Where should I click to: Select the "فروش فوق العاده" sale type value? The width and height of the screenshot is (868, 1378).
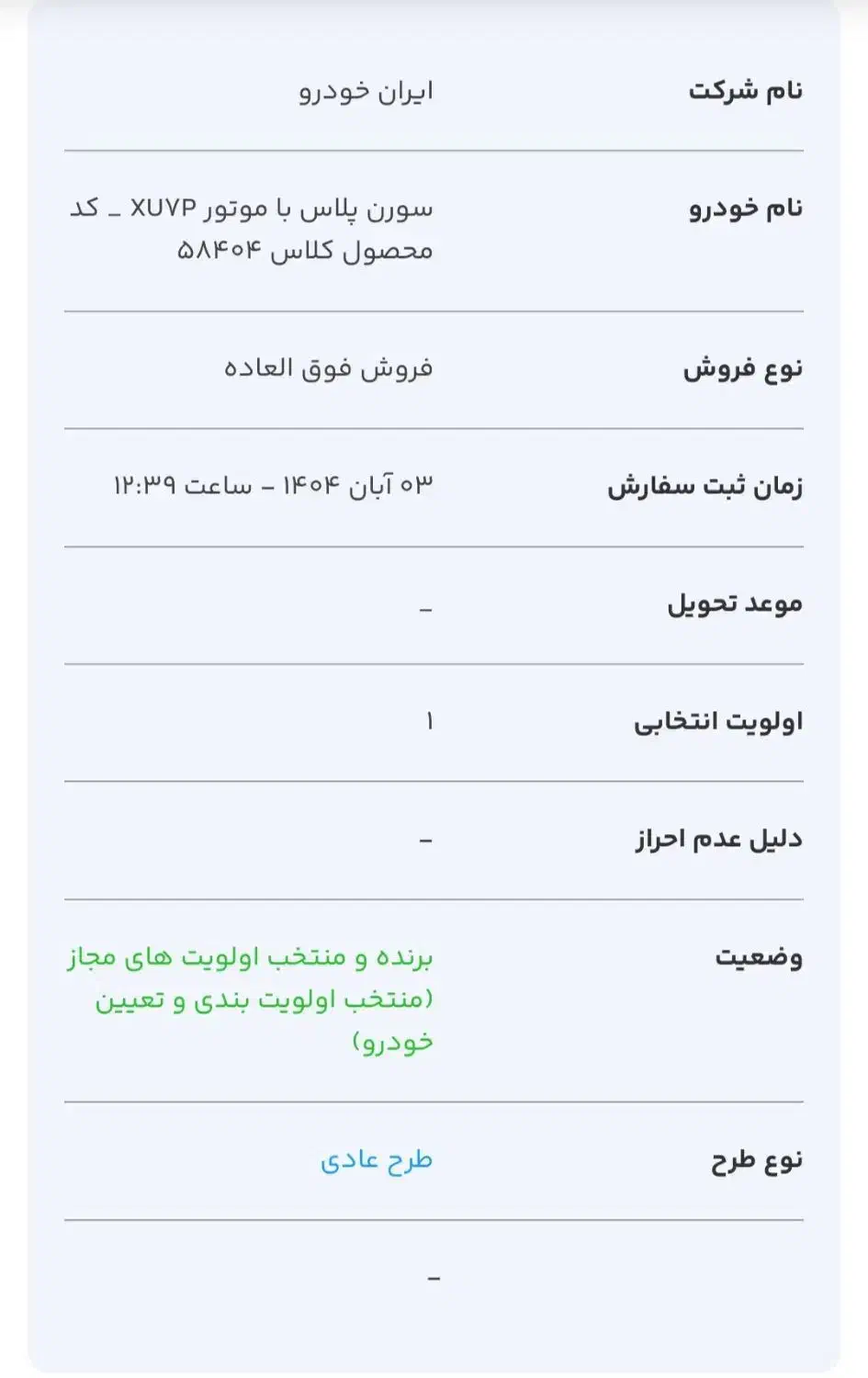[x=333, y=367]
